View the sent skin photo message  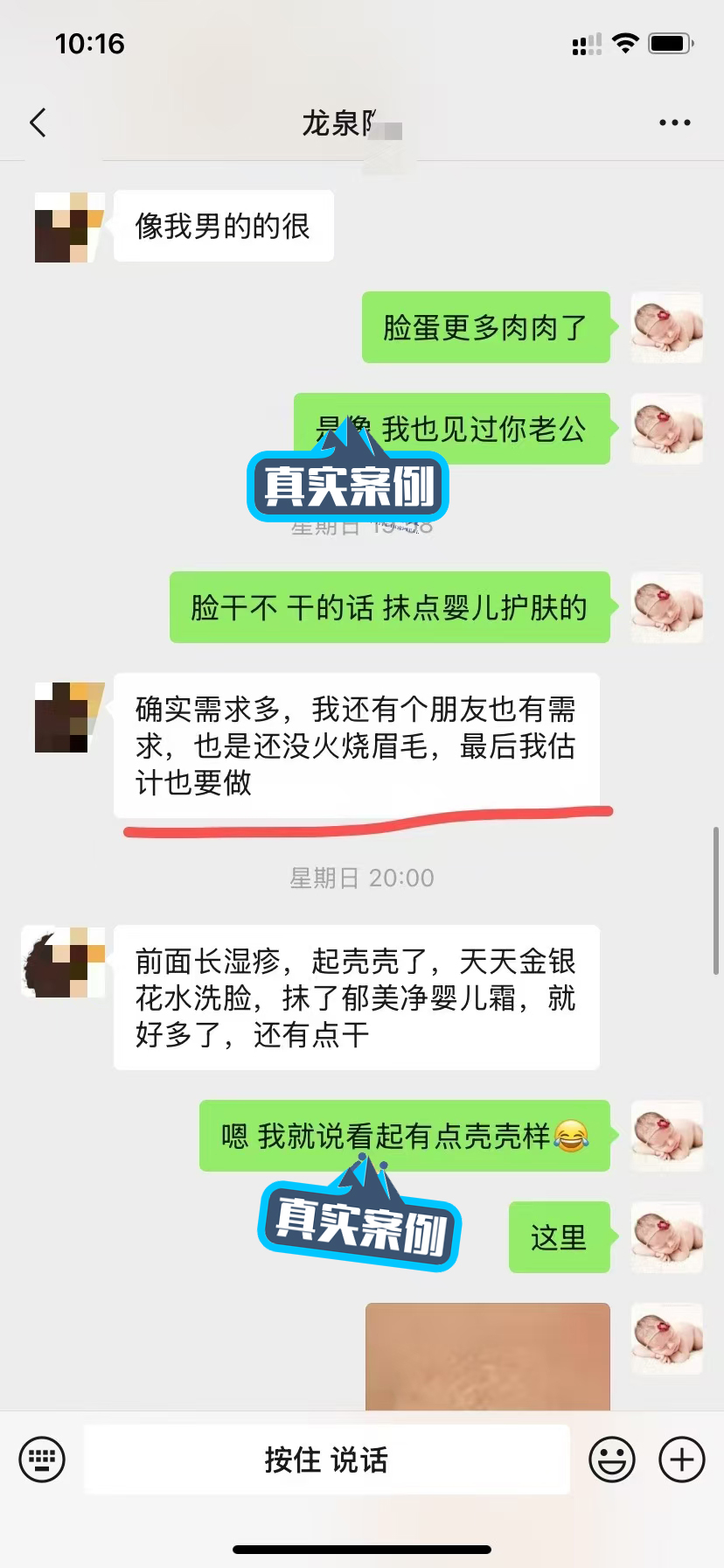coord(487,1356)
